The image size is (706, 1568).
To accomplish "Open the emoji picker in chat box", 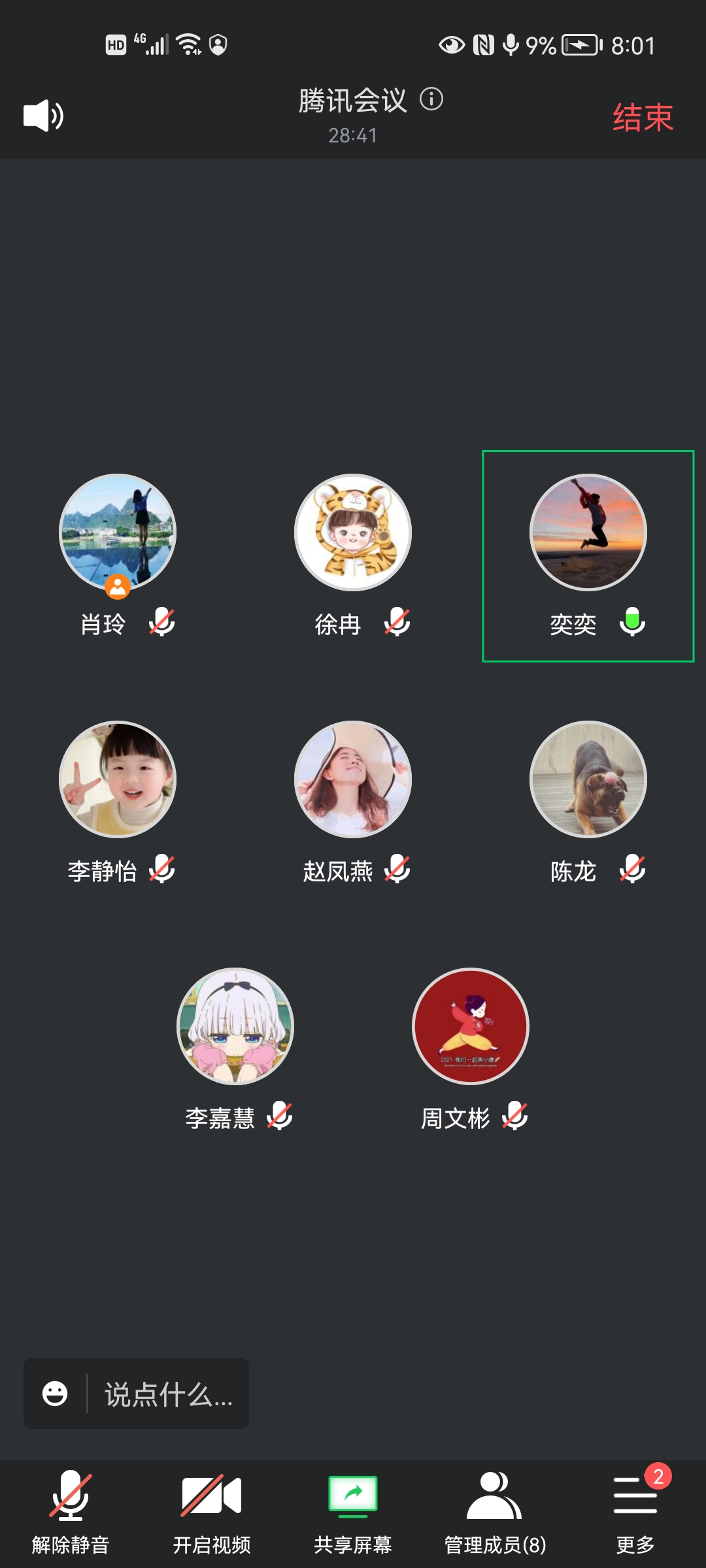I will point(55,1394).
